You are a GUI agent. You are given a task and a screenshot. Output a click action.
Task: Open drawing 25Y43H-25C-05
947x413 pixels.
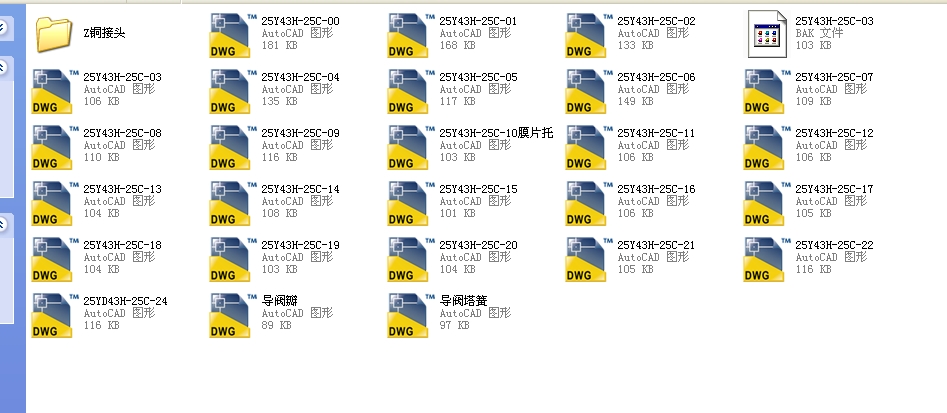[408, 91]
